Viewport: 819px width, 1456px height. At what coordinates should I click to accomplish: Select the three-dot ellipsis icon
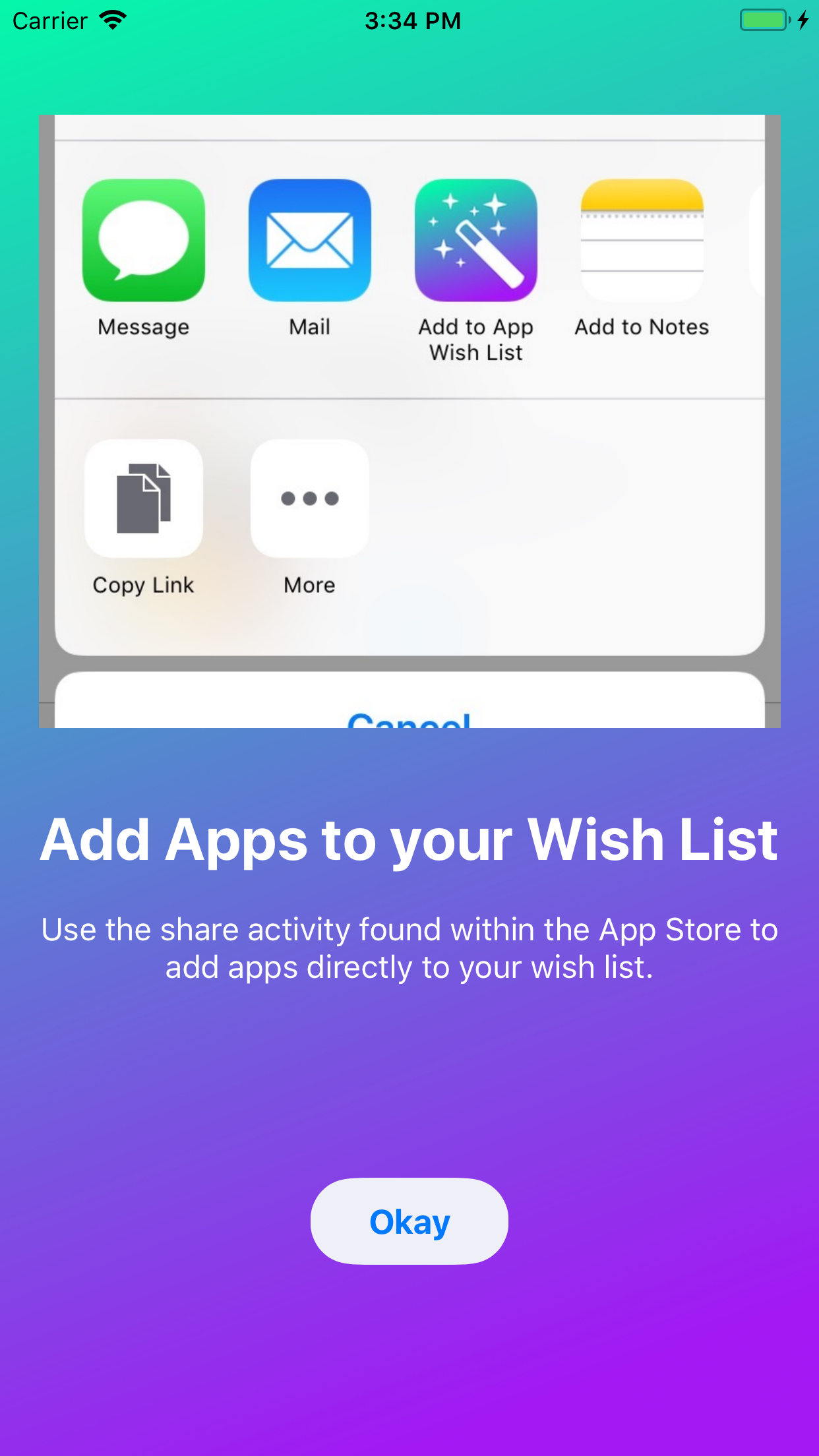click(309, 499)
